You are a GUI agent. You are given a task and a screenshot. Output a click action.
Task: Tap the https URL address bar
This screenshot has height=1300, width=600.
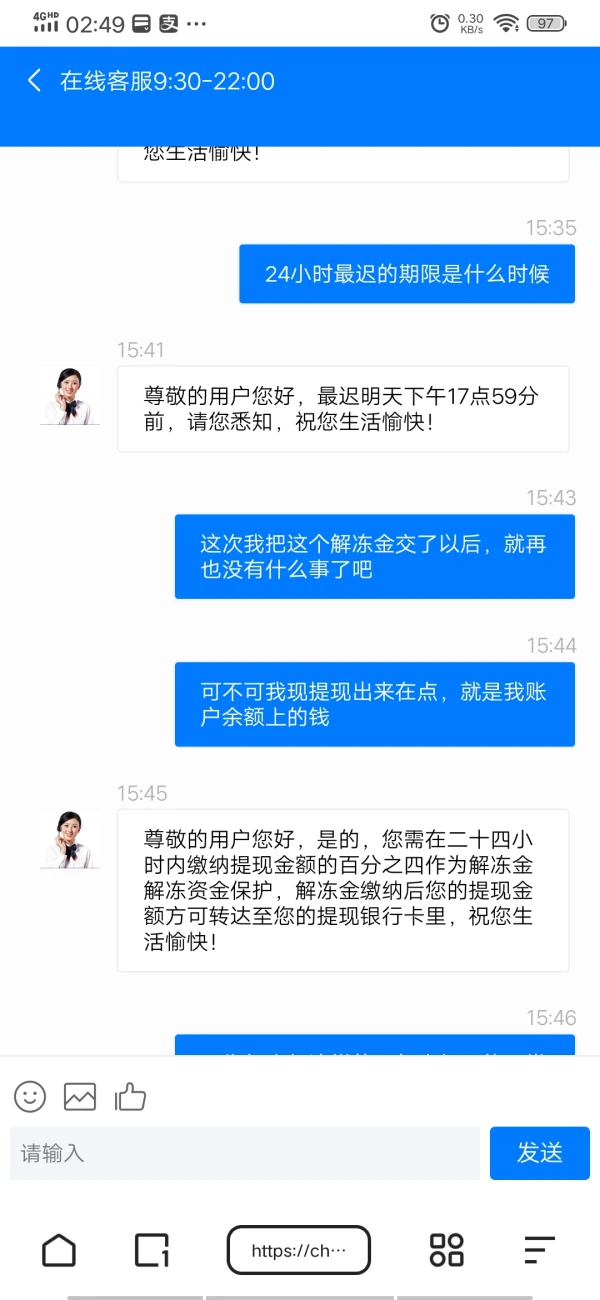(x=298, y=1250)
